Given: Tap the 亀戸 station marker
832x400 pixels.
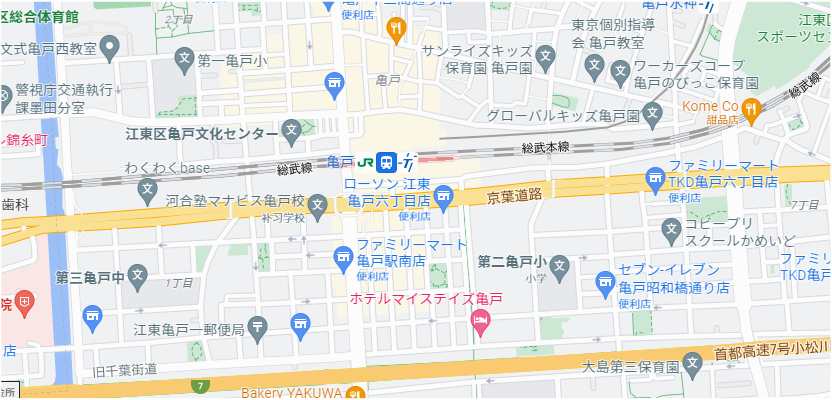Looking at the screenshot, I should coord(387,161).
